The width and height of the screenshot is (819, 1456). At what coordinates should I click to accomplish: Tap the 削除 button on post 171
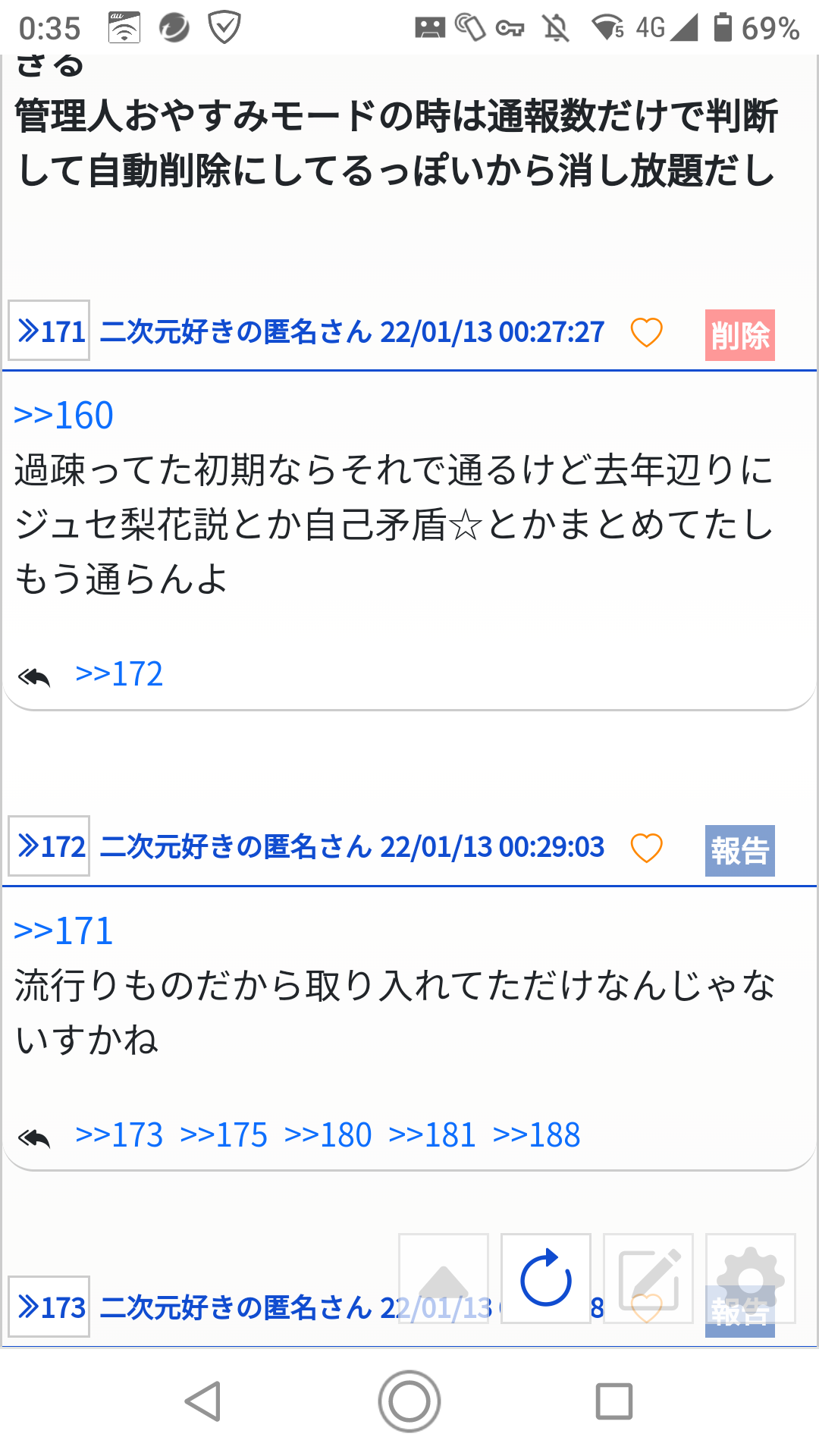[x=739, y=335]
